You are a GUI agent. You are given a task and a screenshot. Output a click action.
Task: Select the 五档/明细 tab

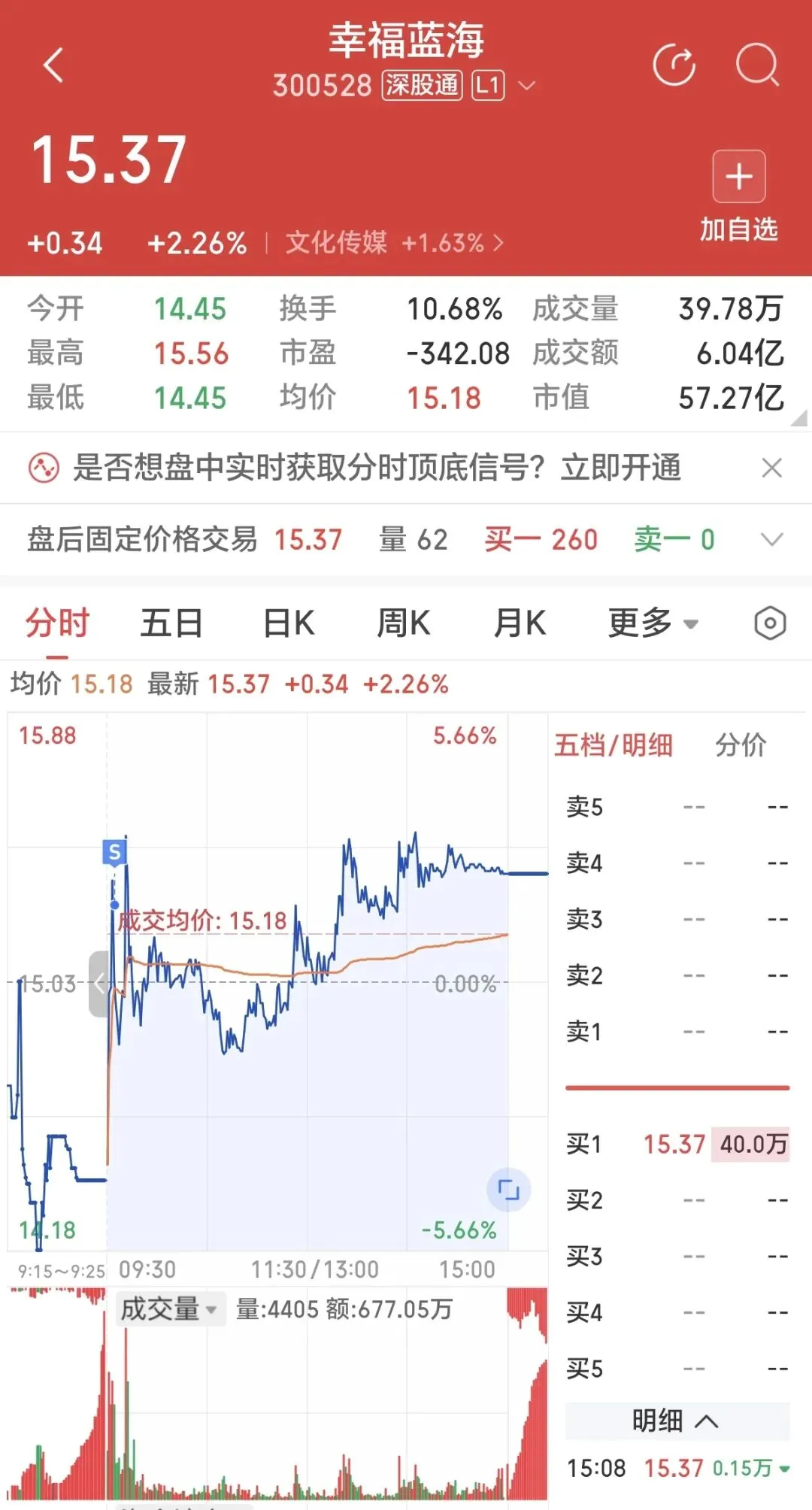pyautogui.click(x=614, y=745)
